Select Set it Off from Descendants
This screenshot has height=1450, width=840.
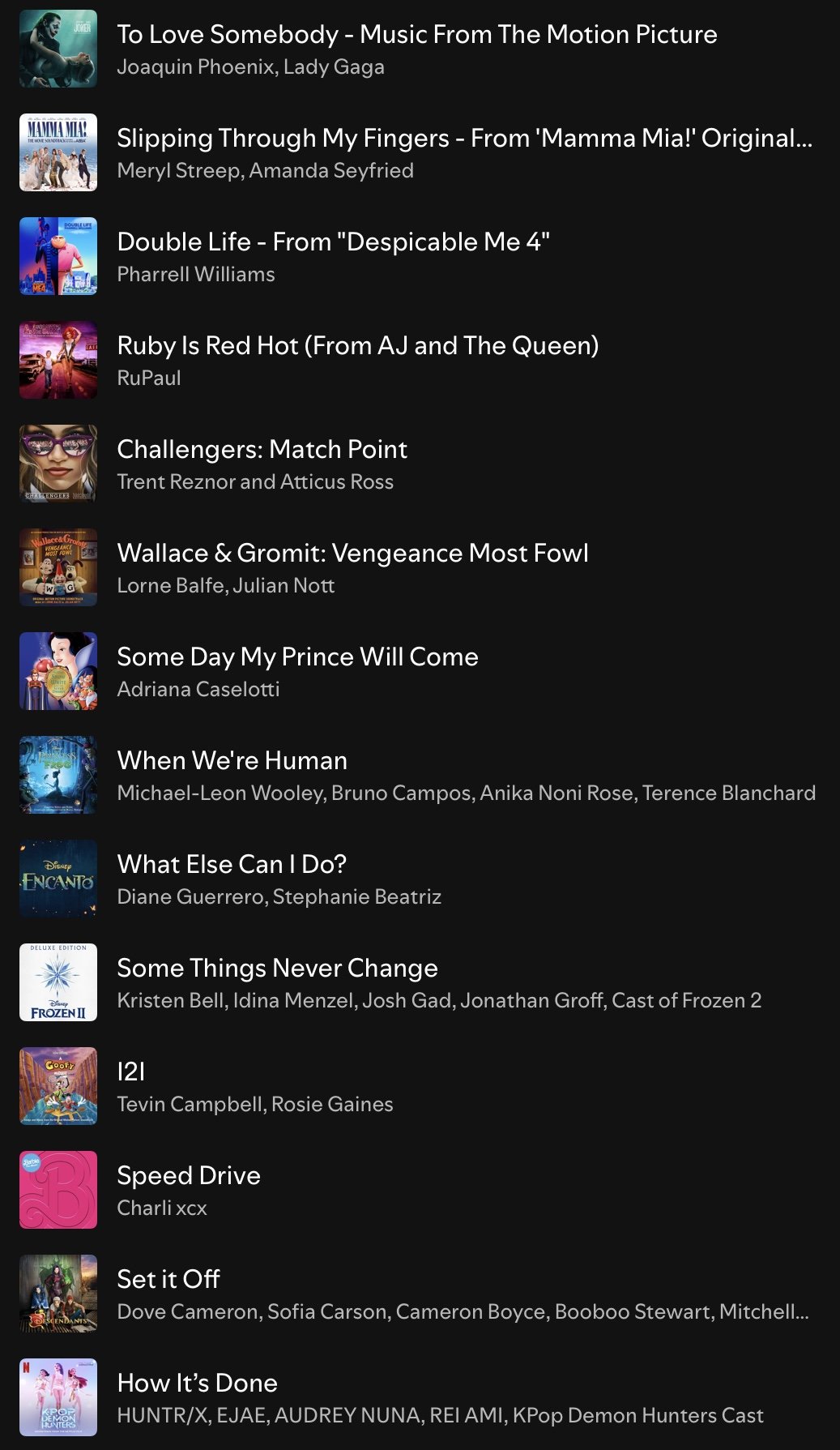click(x=168, y=1280)
